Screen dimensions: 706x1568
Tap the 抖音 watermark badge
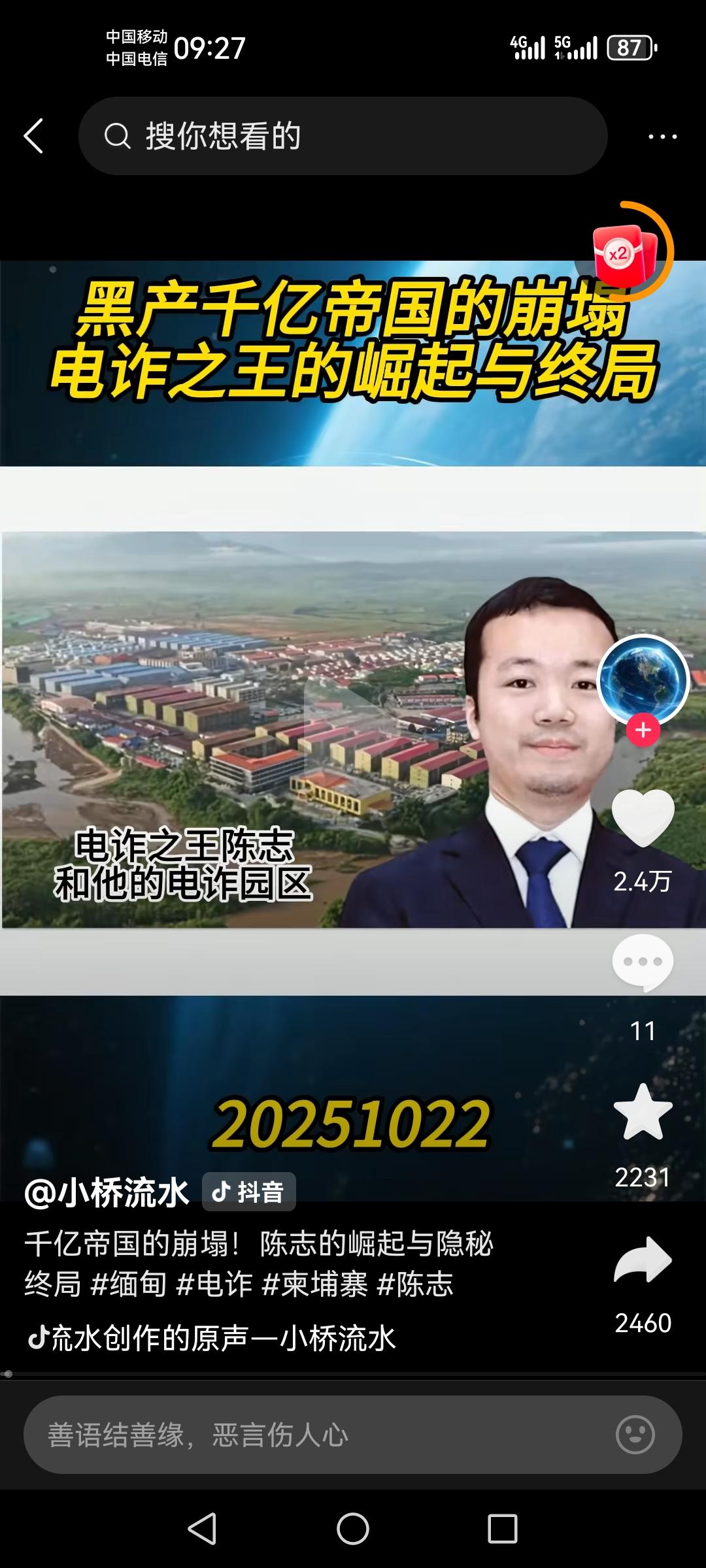pyautogui.click(x=248, y=1190)
